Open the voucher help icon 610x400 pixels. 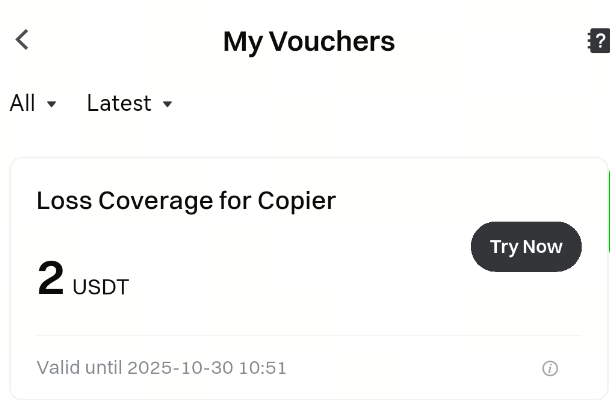[x=598, y=41]
